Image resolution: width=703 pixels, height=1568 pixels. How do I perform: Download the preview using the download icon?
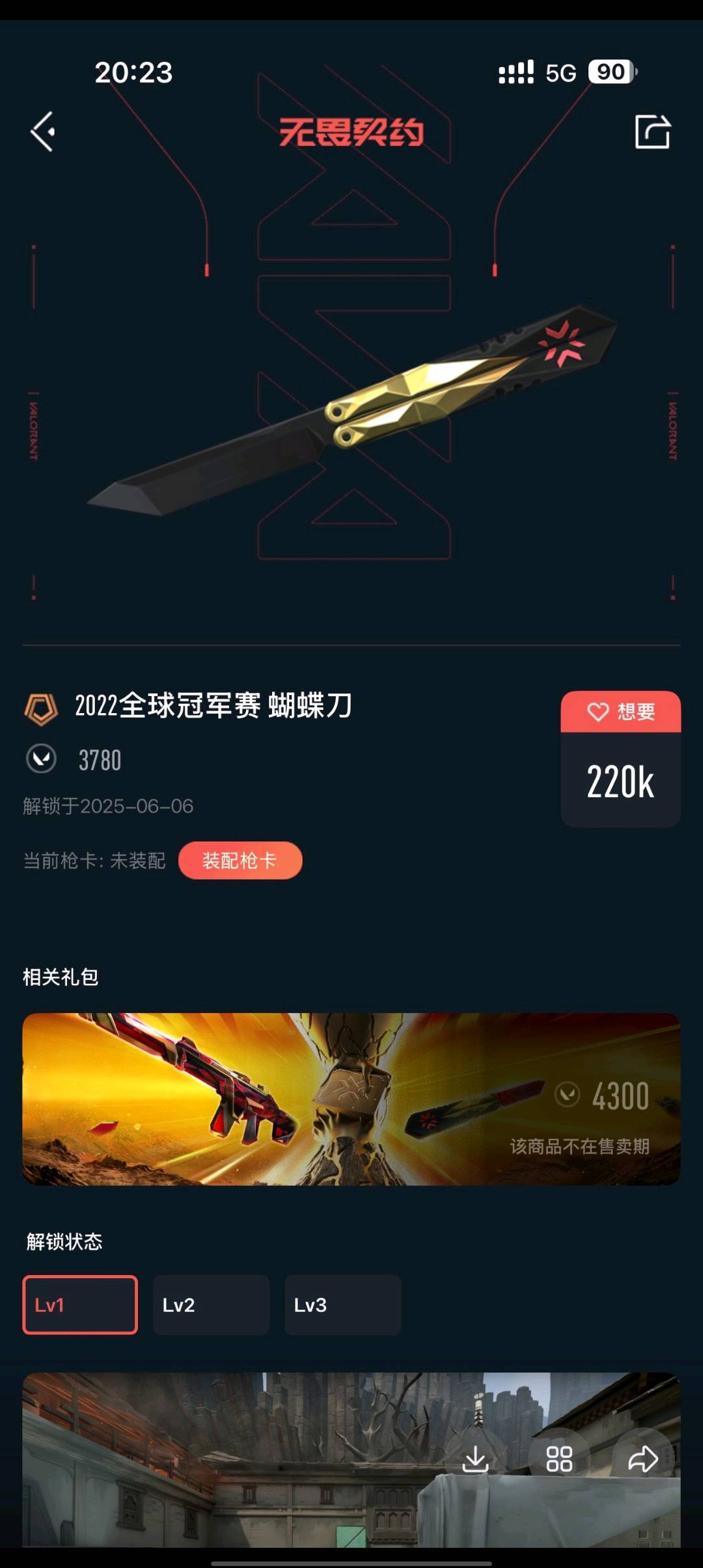pos(476,1459)
